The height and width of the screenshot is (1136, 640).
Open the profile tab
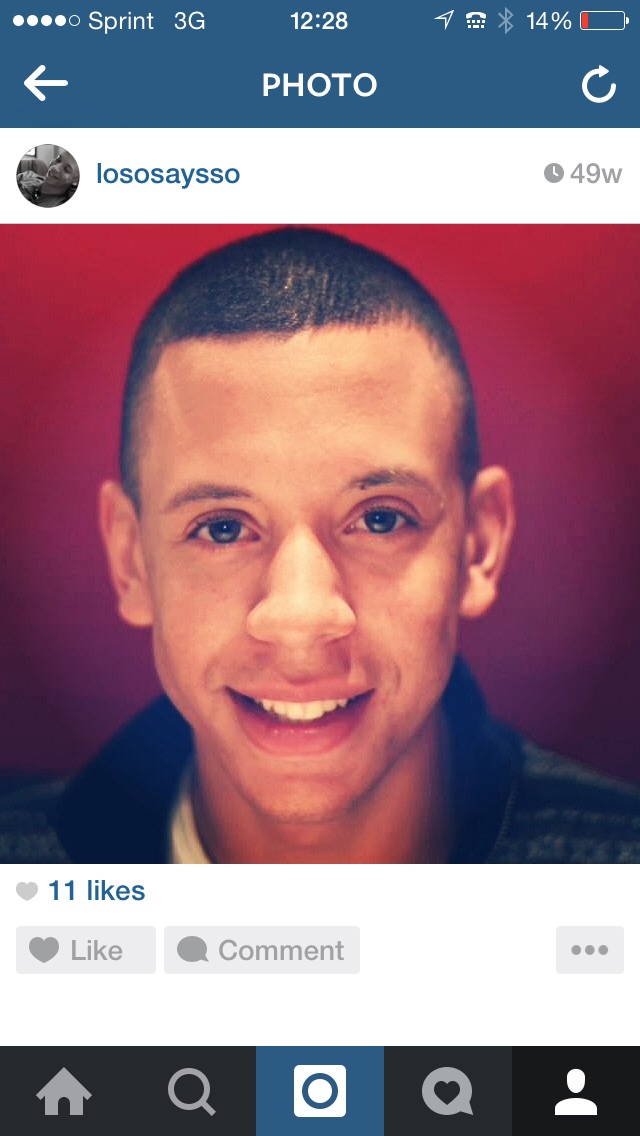pyautogui.click(x=576, y=1091)
